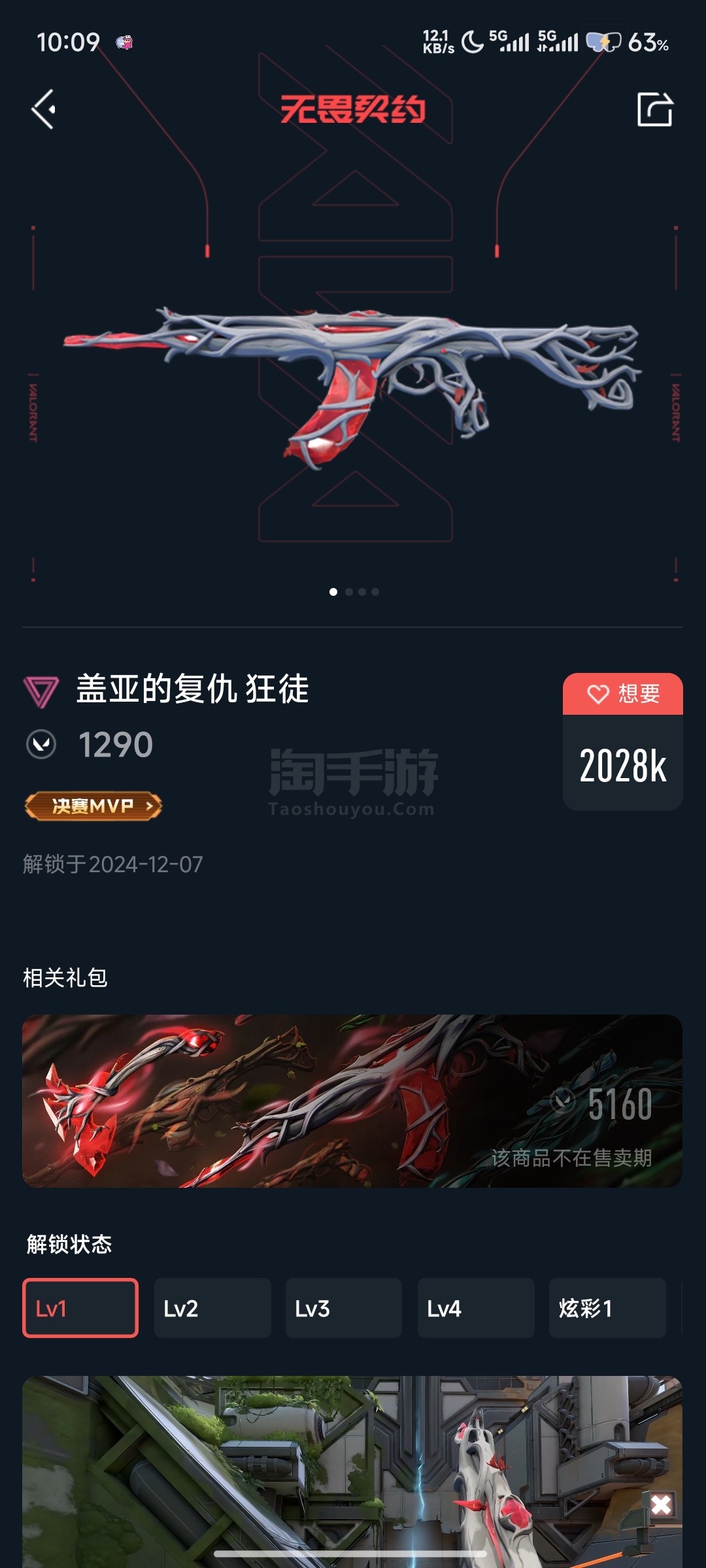Open the related 5160 bundle card

352,1101
